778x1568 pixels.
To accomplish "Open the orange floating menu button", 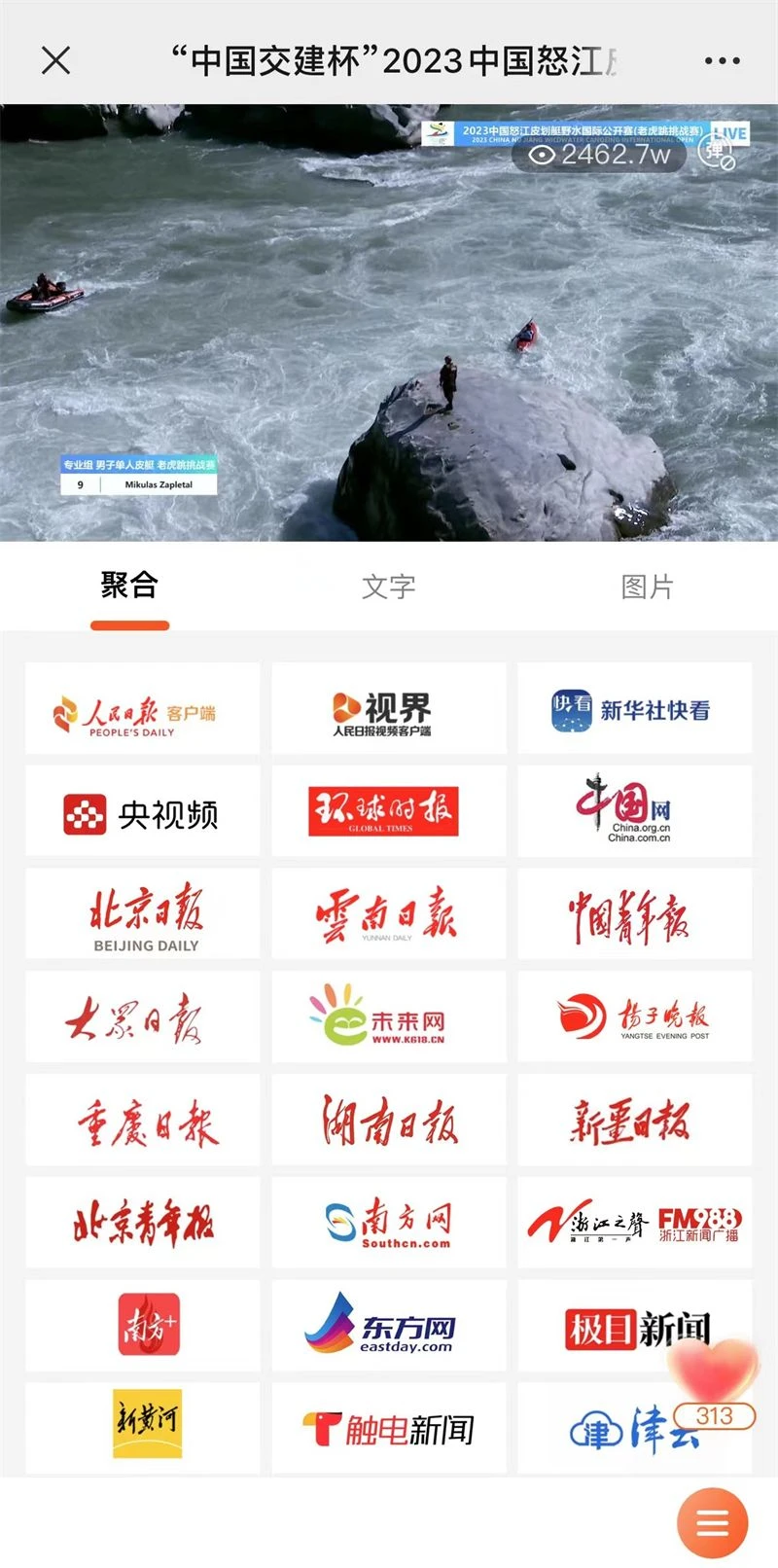I will (x=712, y=1523).
